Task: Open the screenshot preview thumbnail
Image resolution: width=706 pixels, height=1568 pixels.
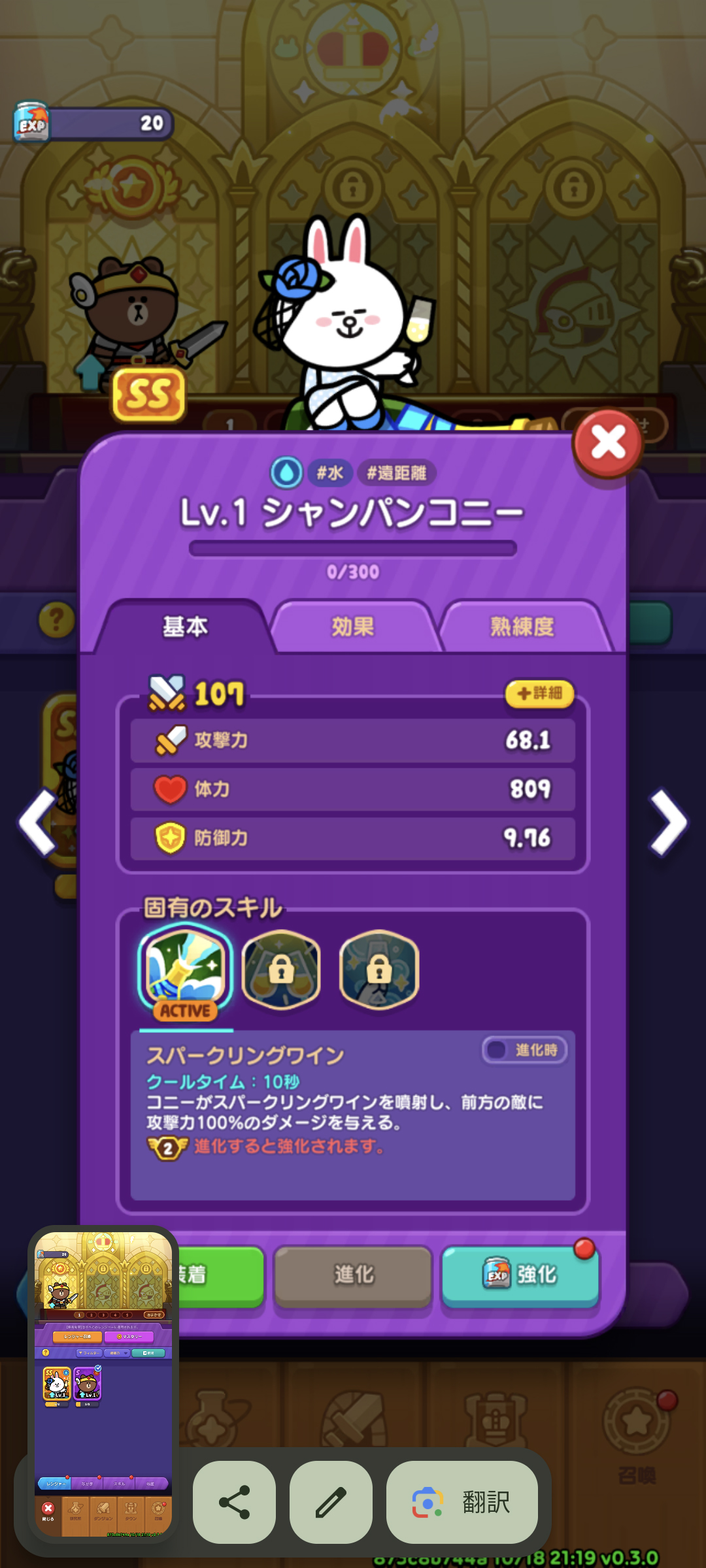Action: 103,1384
